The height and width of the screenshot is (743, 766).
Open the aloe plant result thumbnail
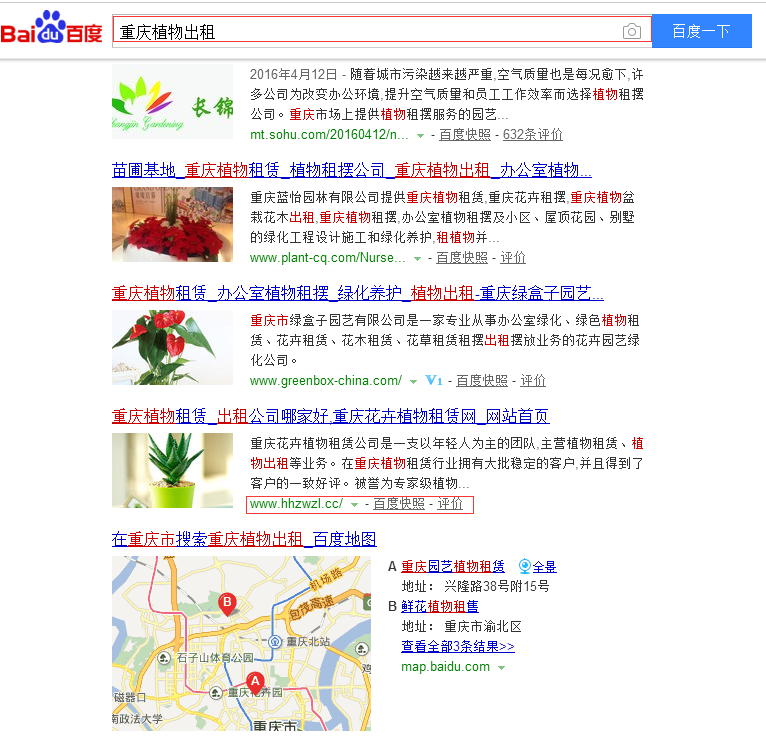(x=172, y=470)
